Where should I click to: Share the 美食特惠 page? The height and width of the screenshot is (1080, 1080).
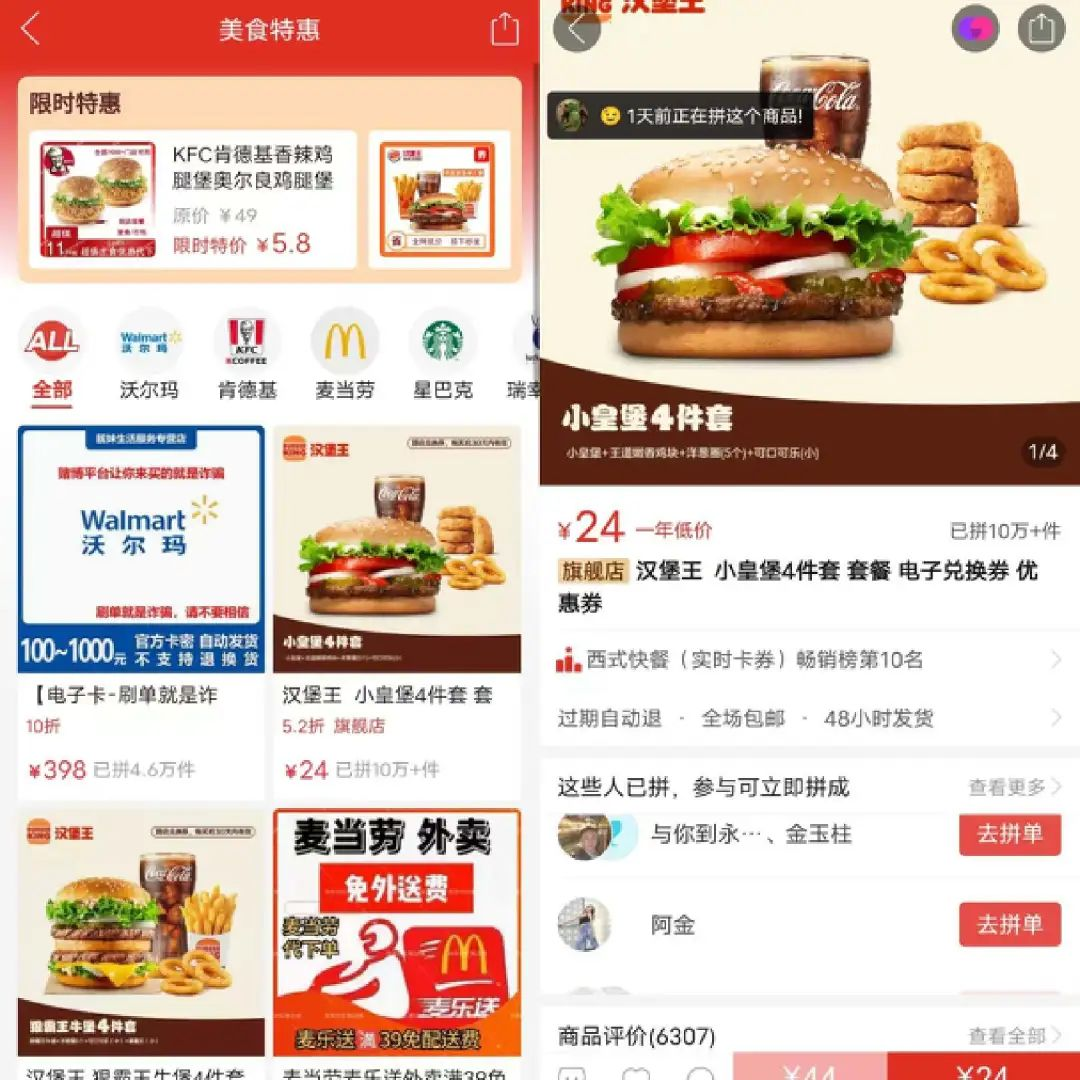point(505,29)
